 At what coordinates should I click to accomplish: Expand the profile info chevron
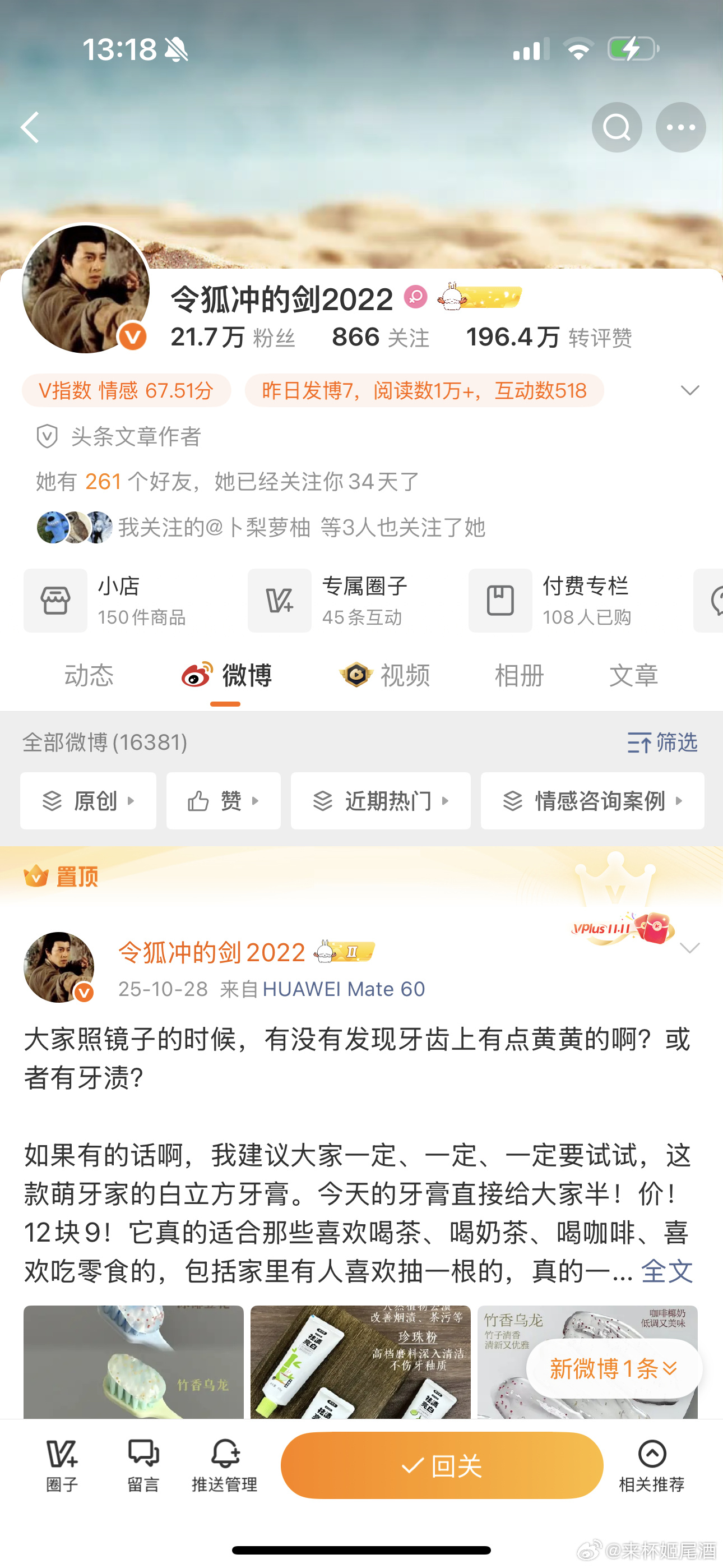point(689,390)
